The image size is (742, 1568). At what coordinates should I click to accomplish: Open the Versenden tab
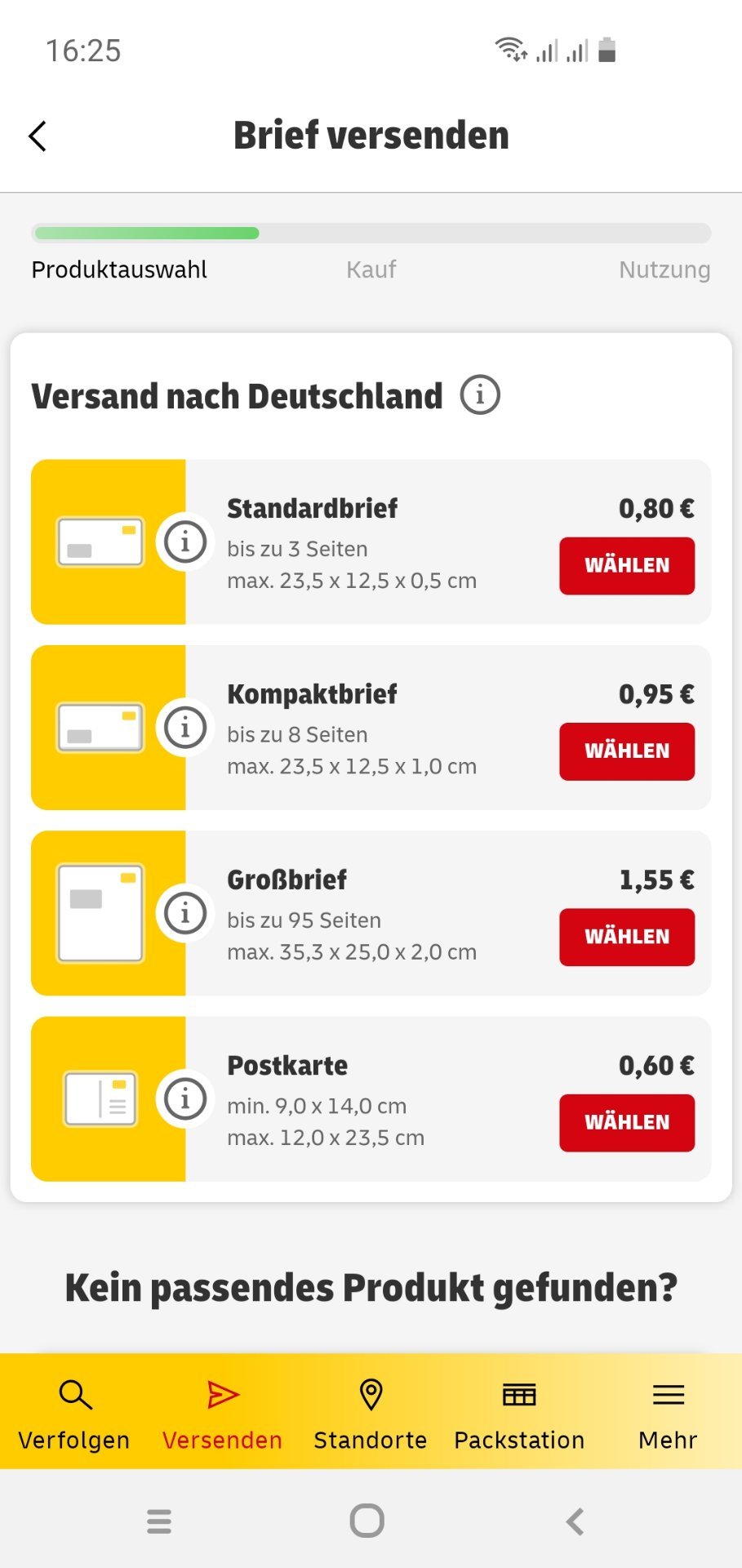coord(222,1413)
